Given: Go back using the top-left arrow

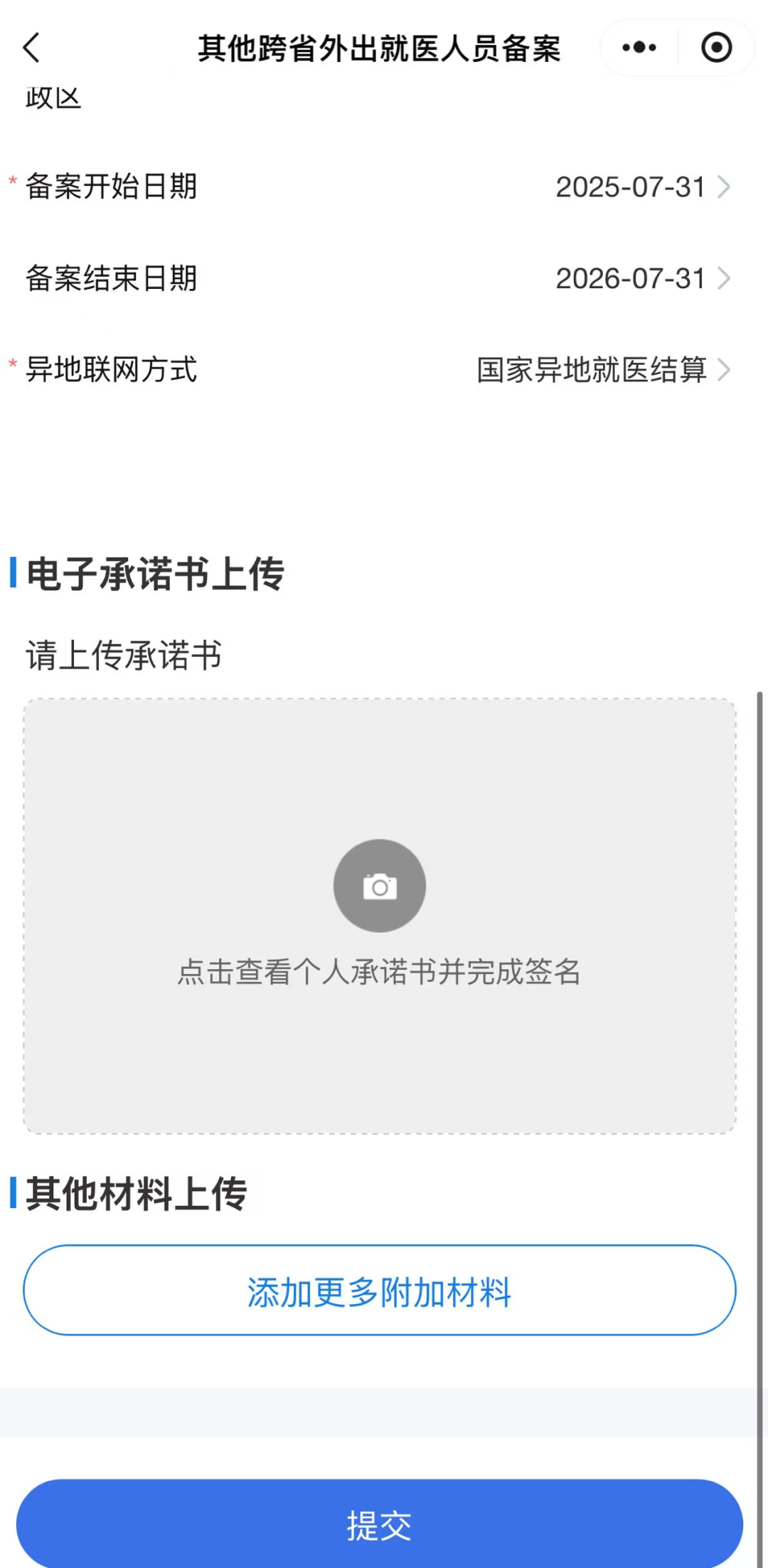Looking at the screenshot, I should 32,48.
